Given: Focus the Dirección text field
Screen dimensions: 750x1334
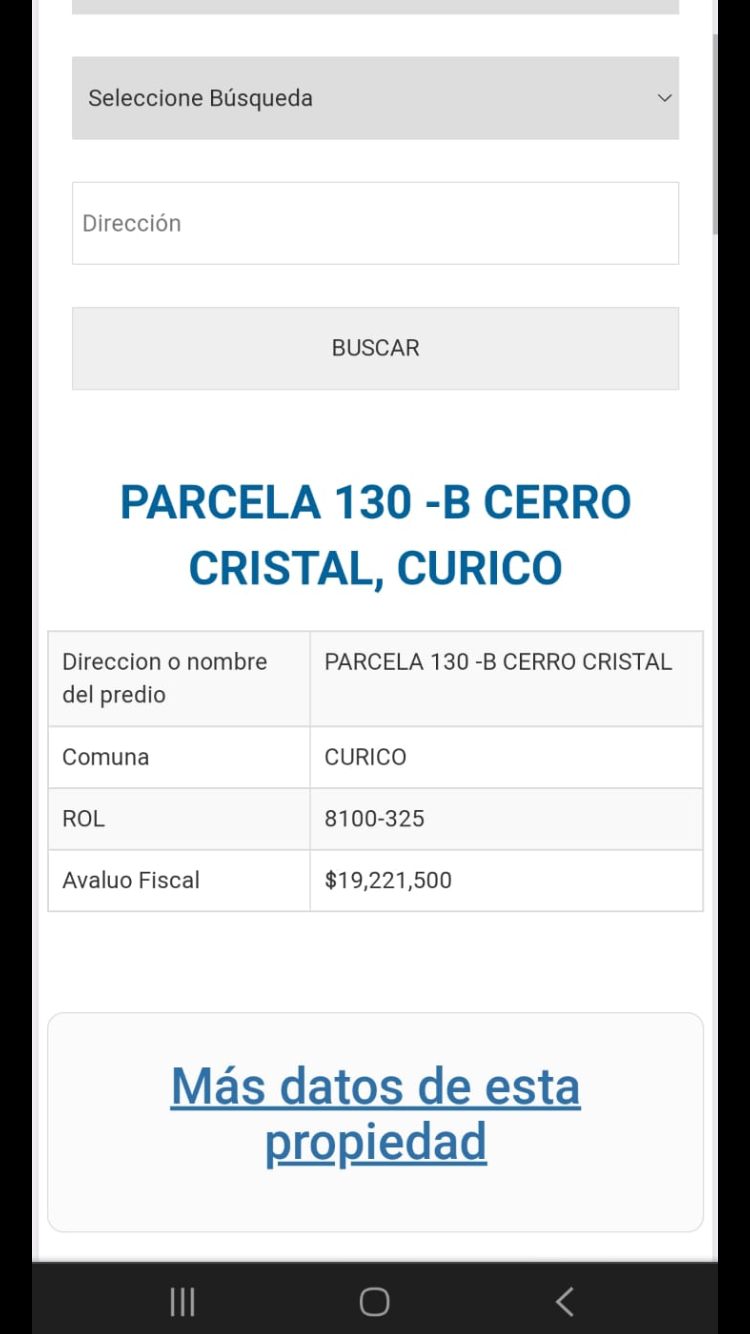Looking at the screenshot, I should [x=375, y=223].
